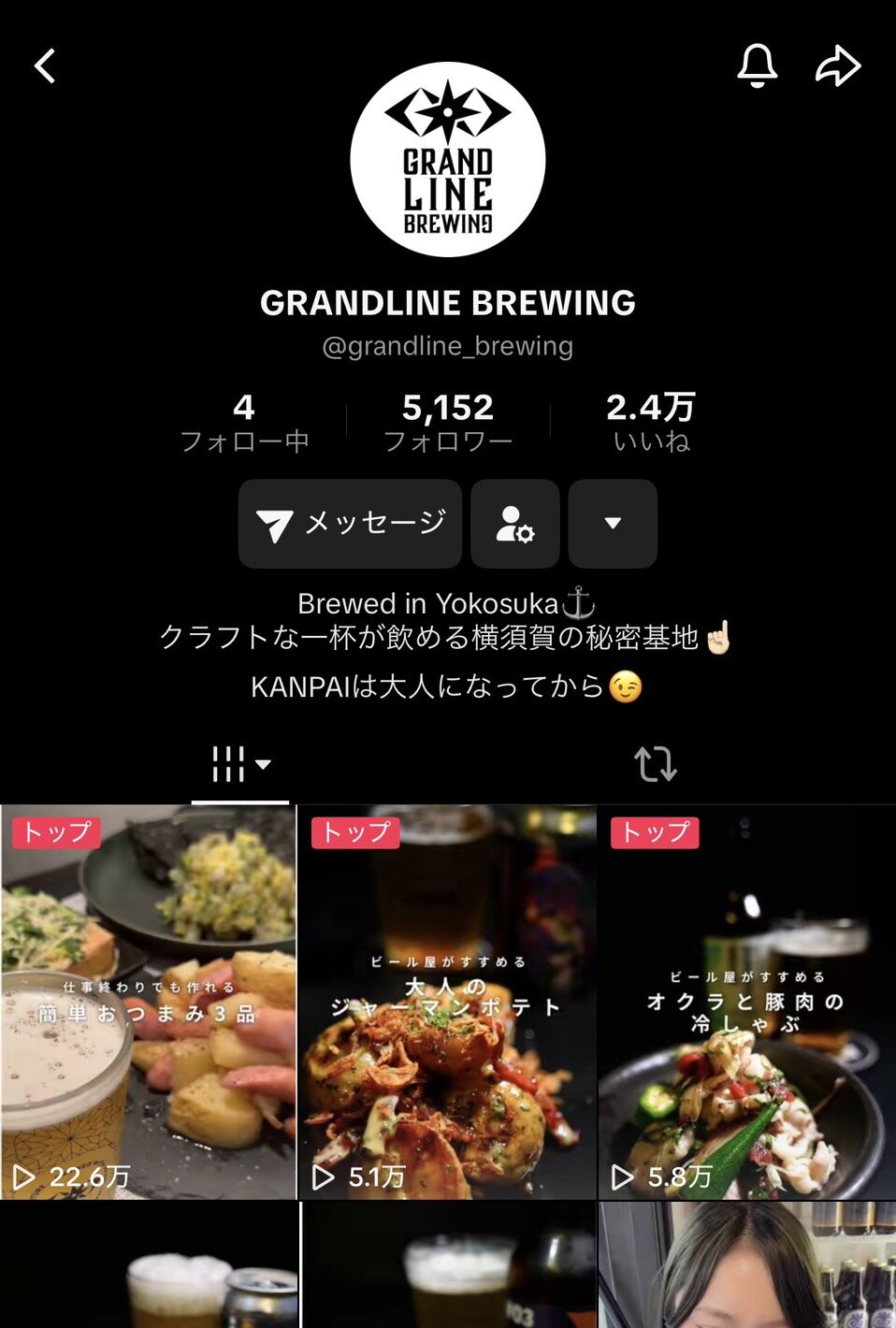The image size is (896, 1328).
Task: Open the follow settings person icon button
Action: (514, 524)
